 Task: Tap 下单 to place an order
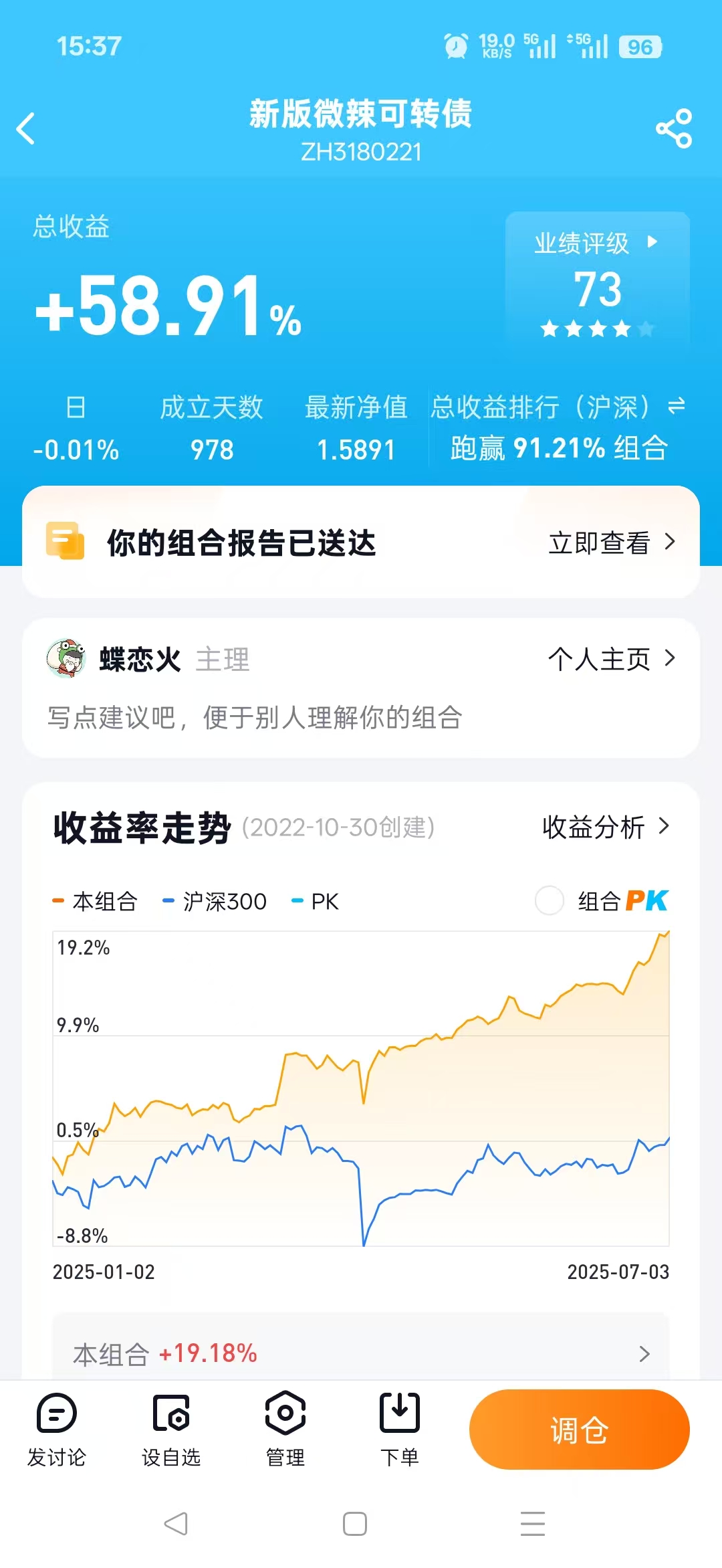click(399, 1430)
